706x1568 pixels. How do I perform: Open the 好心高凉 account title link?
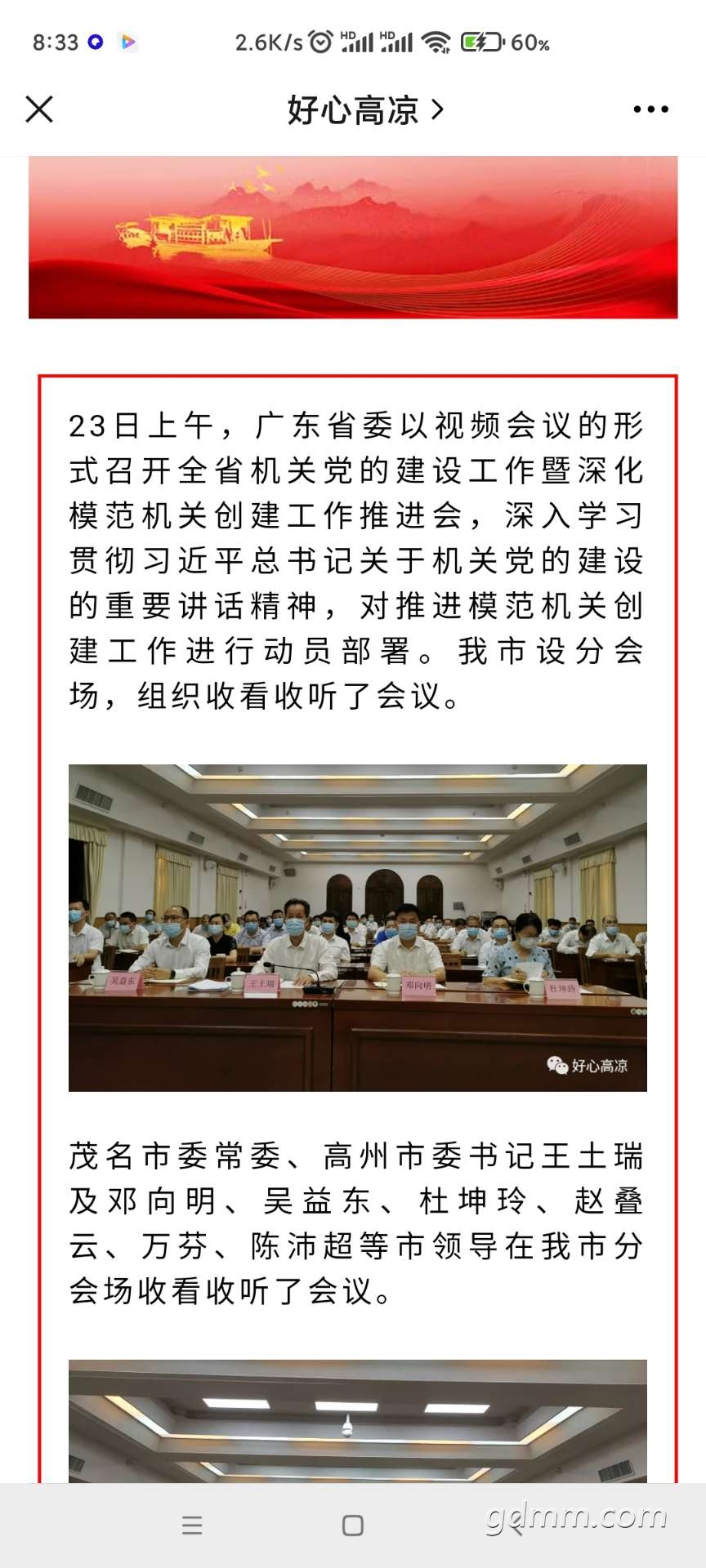365,109
